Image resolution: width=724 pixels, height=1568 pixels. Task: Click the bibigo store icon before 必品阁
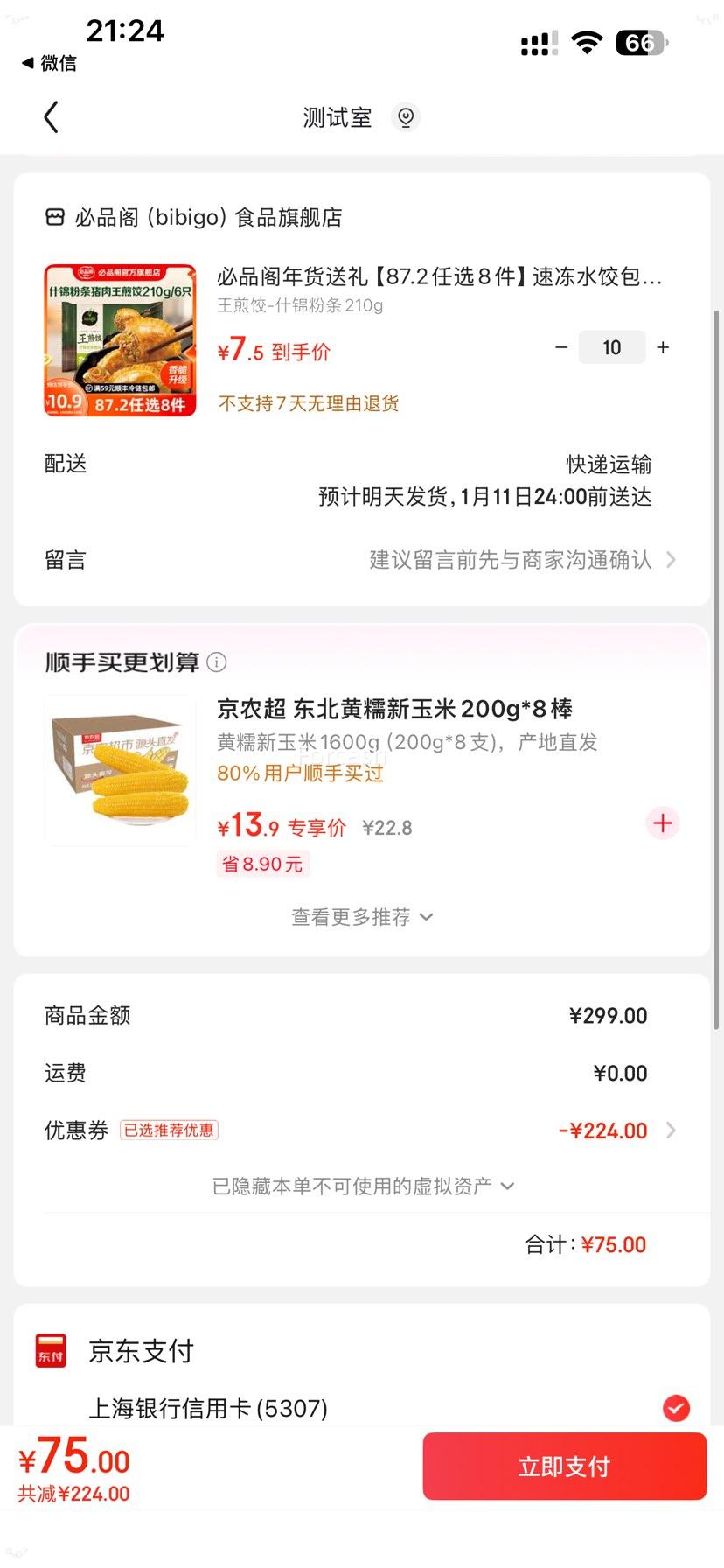(54, 217)
